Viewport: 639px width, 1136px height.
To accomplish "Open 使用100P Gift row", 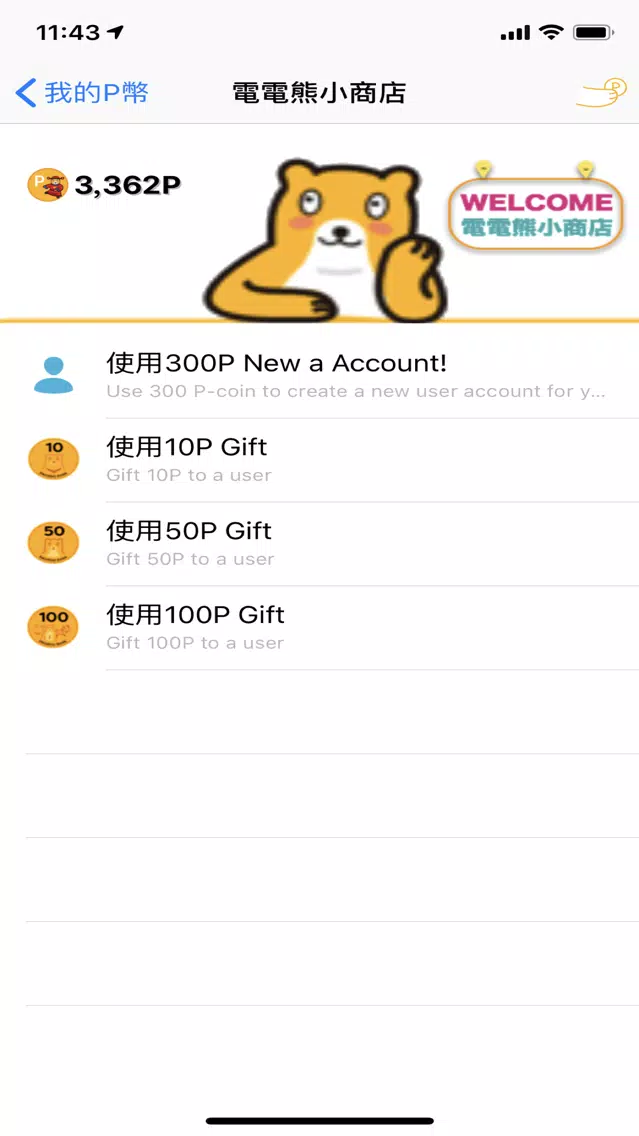I will pos(320,628).
